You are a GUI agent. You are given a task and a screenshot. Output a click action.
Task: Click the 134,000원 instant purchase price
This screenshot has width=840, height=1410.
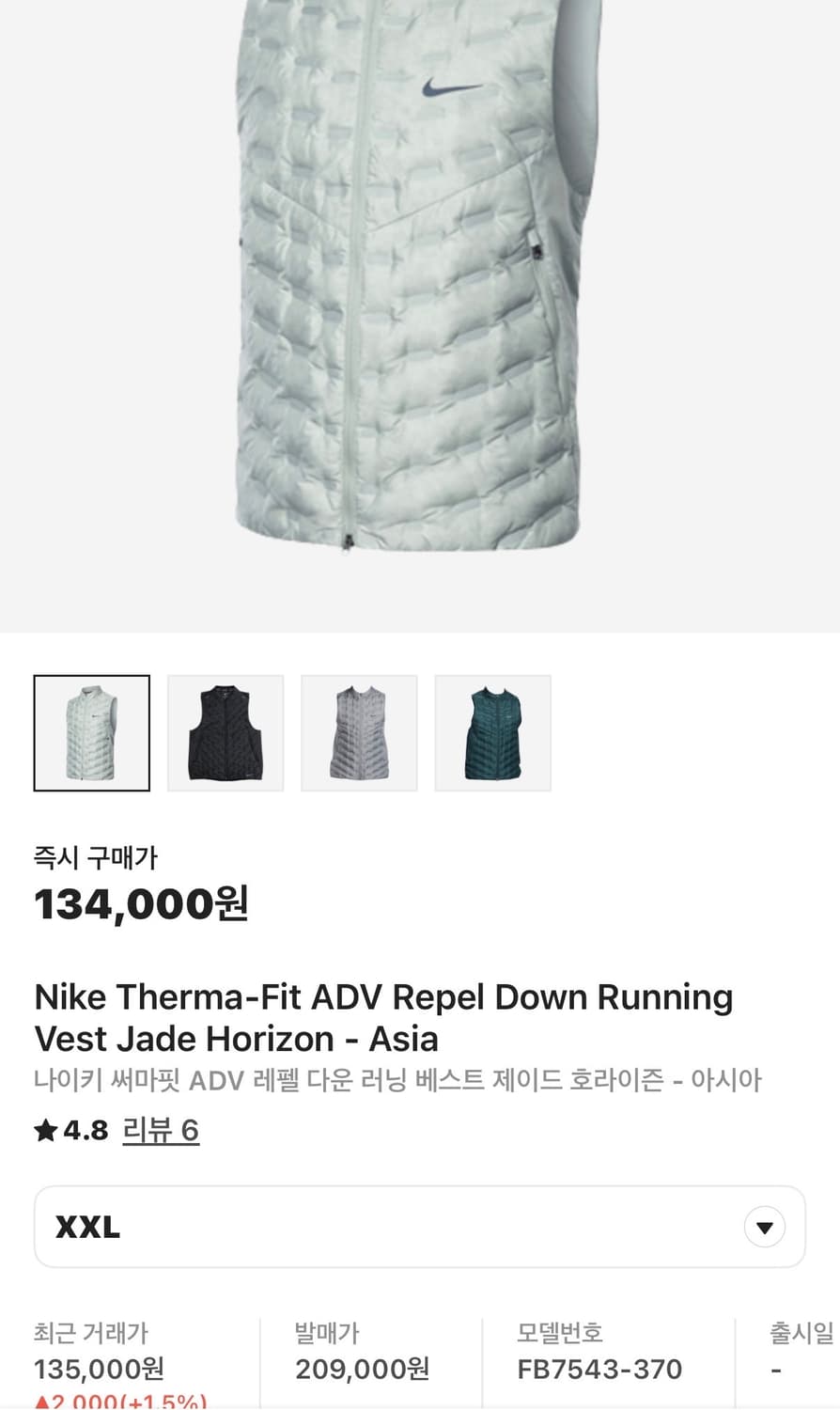(139, 905)
